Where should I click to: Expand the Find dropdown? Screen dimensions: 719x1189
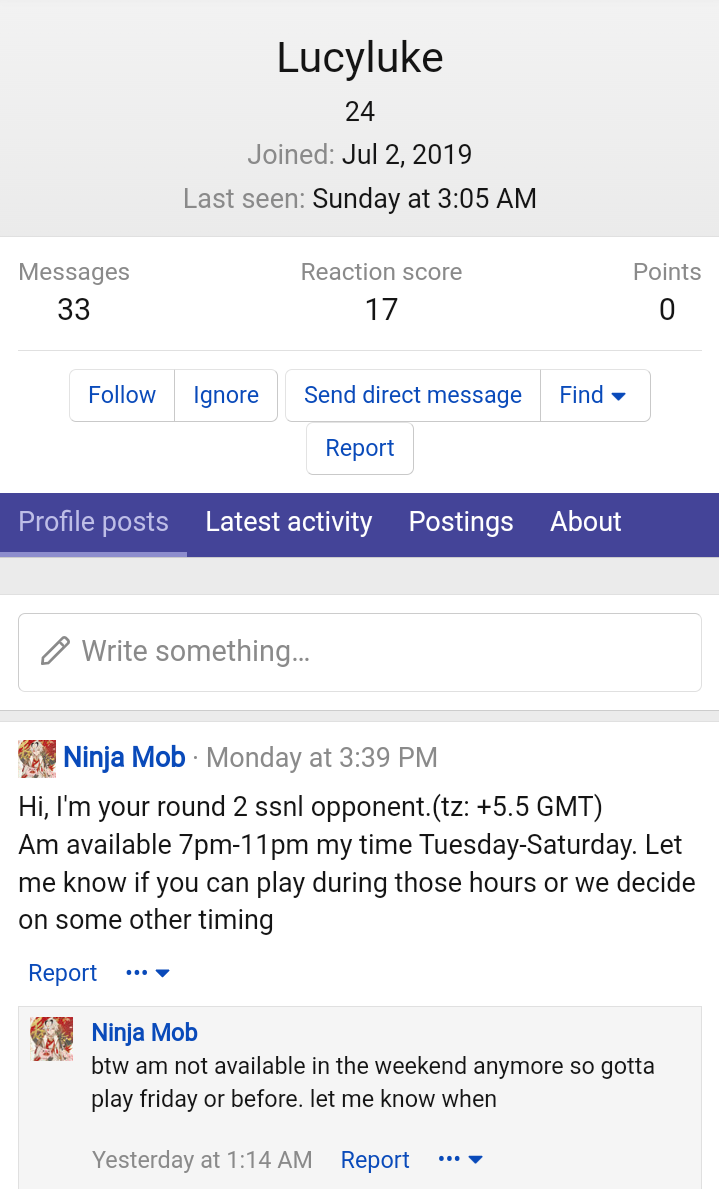point(595,395)
